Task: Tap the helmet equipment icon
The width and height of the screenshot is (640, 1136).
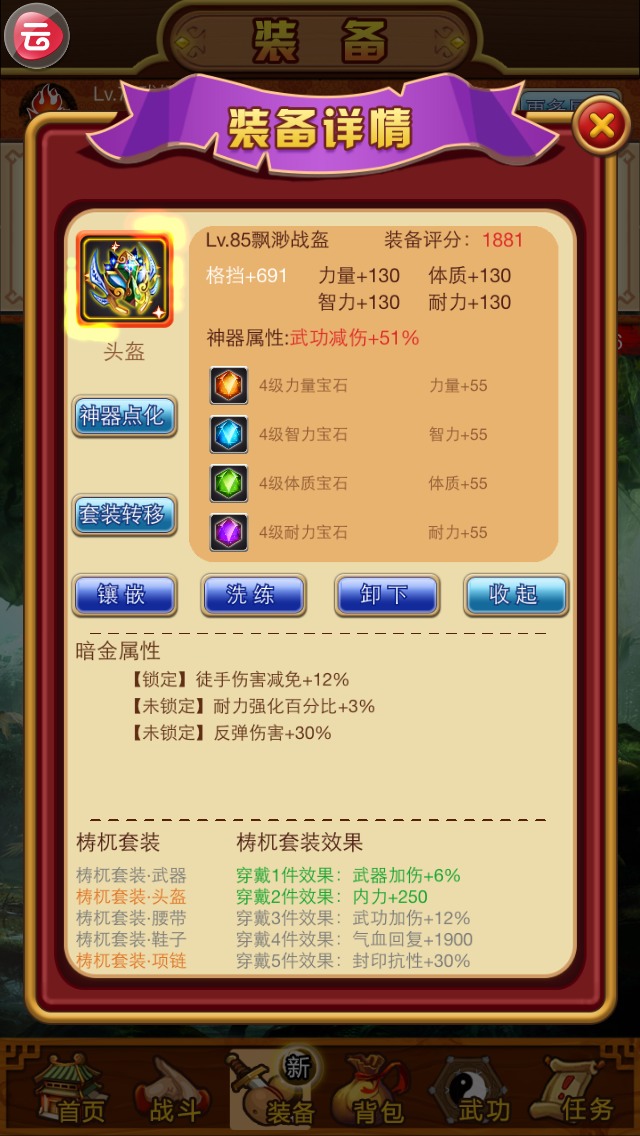Action: (x=124, y=280)
